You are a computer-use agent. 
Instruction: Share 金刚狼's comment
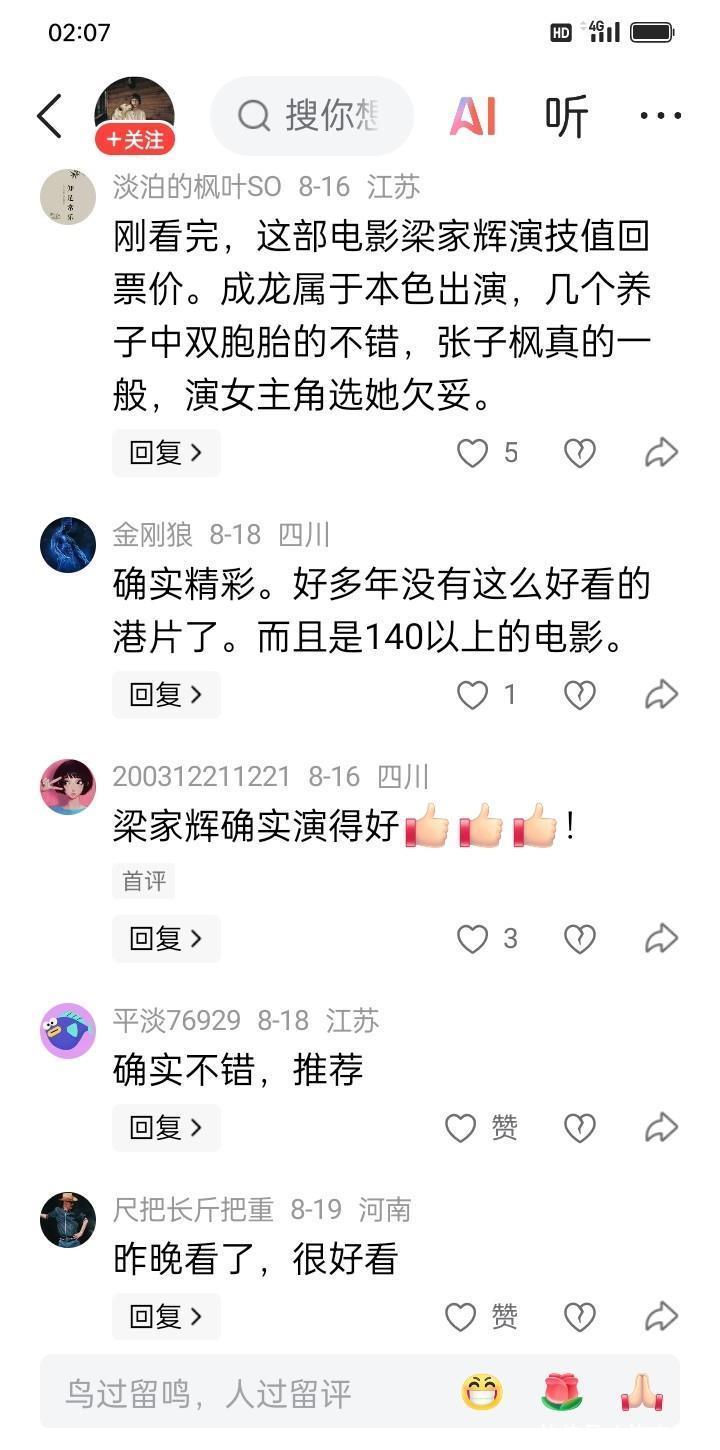[x=661, y=695]
